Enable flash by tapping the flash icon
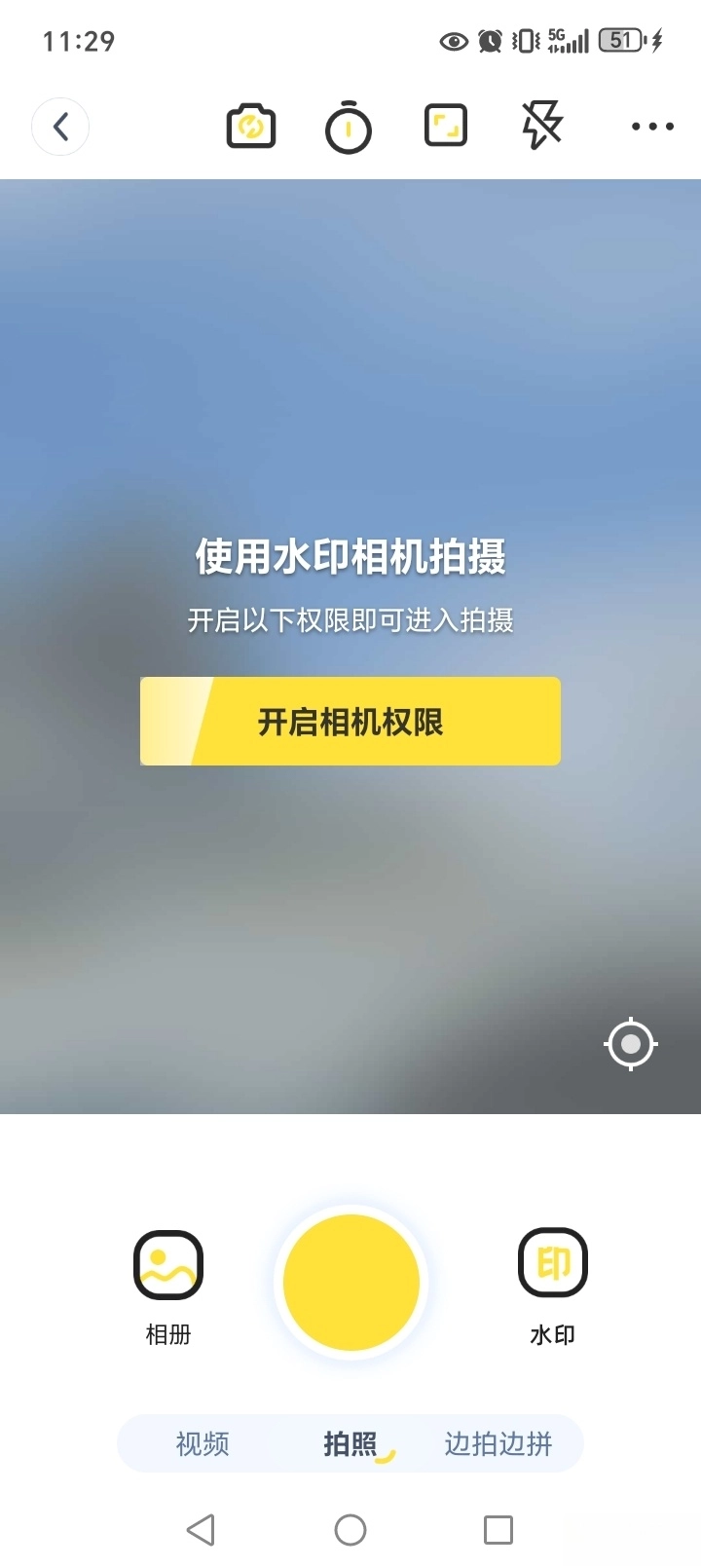 click(542, 126)
